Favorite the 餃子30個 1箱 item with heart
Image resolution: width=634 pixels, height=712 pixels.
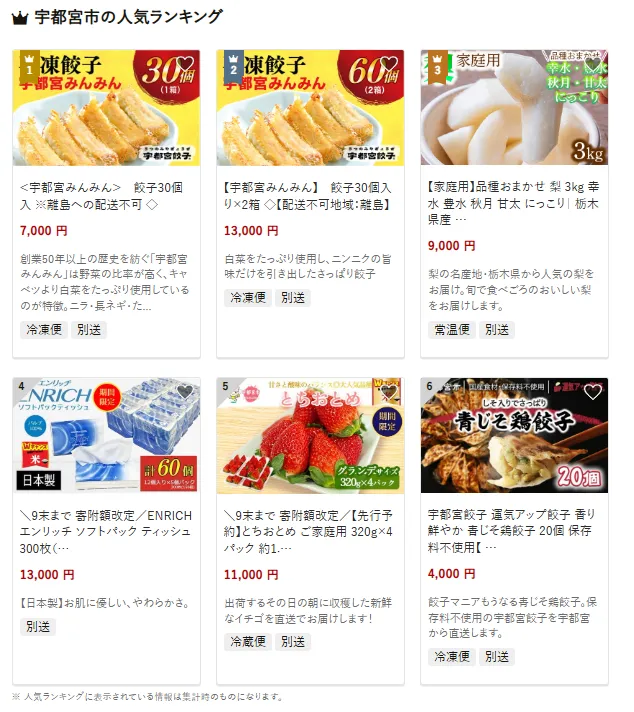185,66
